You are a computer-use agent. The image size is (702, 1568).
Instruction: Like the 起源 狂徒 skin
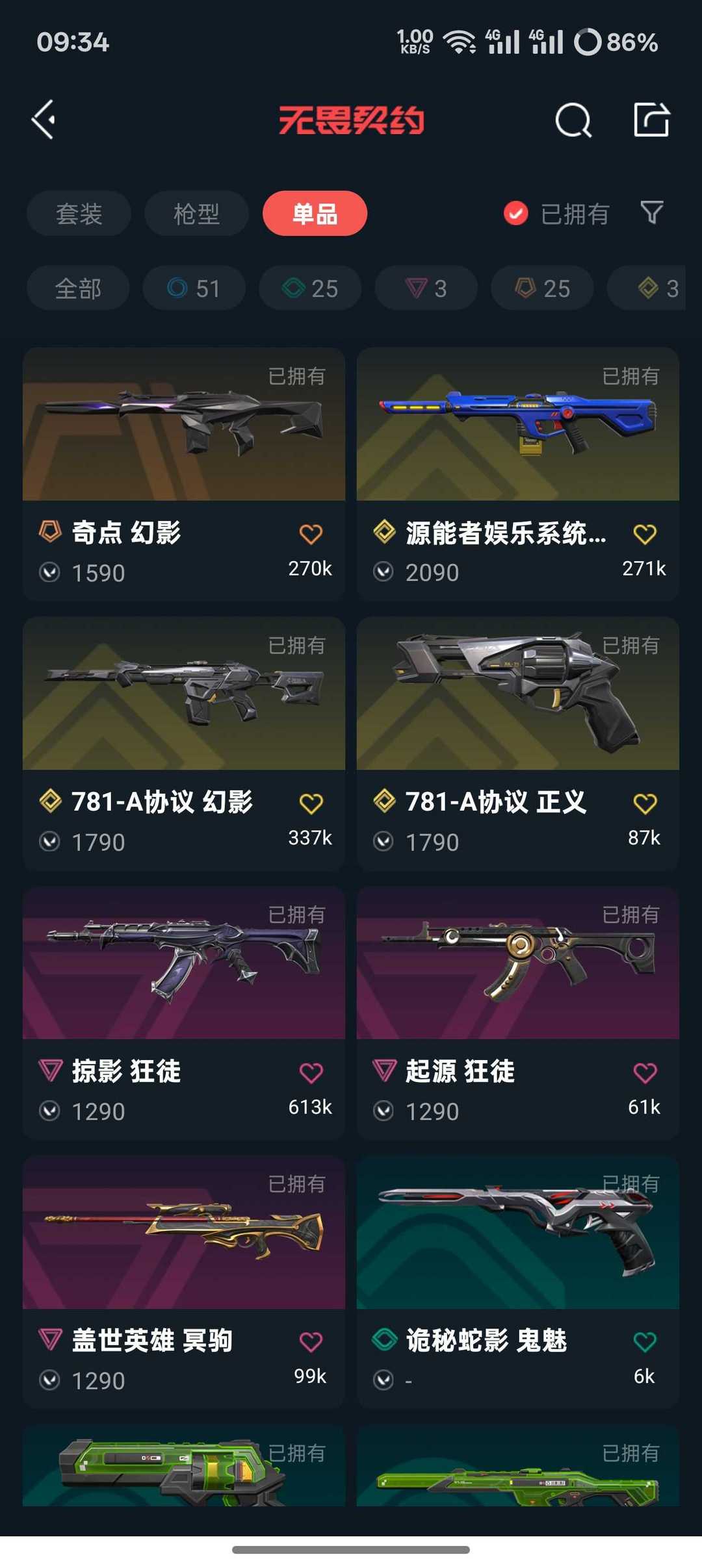coord(645,1073)
